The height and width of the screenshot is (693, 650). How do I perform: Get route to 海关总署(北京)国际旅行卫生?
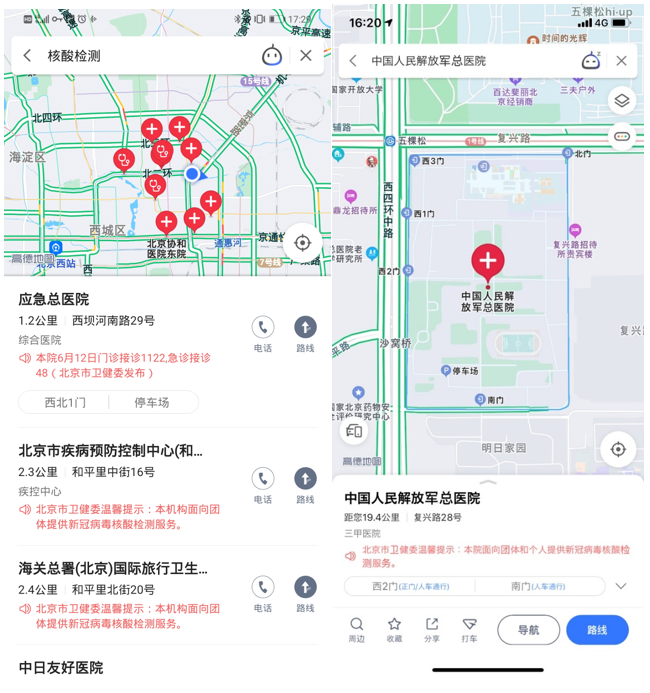pos(305,594)
